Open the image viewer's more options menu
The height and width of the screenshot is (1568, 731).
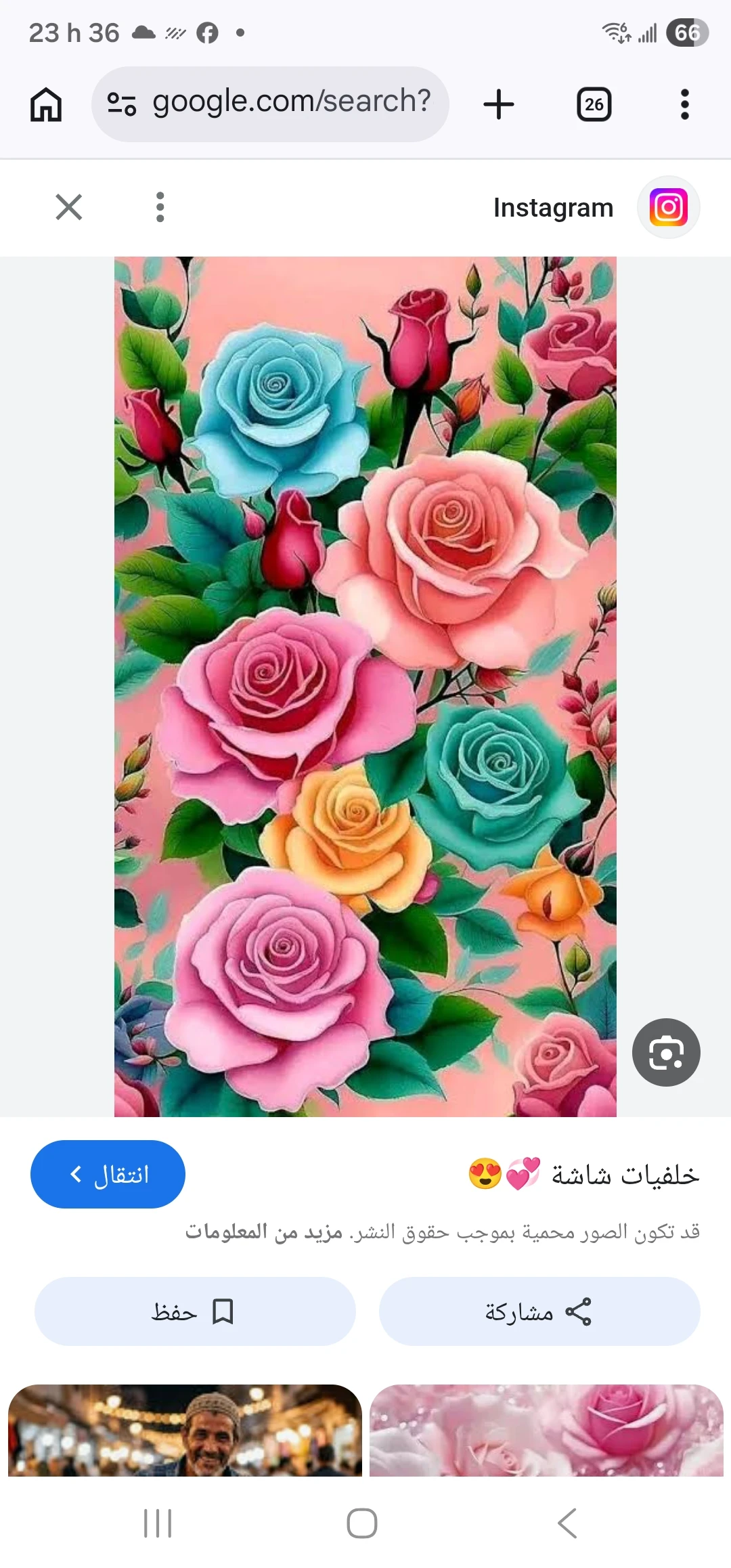[160, 207]
